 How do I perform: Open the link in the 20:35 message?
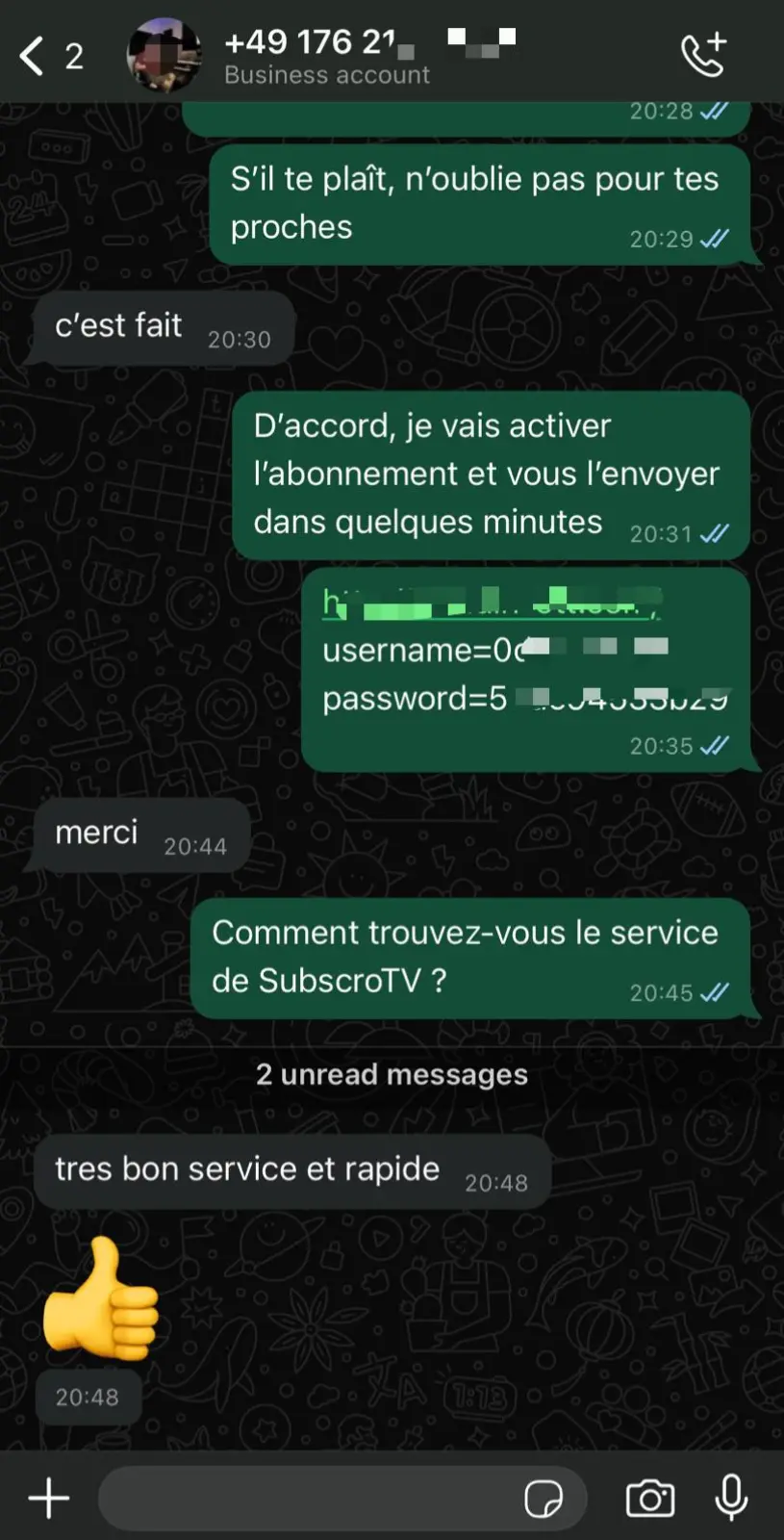pyautogui.click(x=491, y=603)
